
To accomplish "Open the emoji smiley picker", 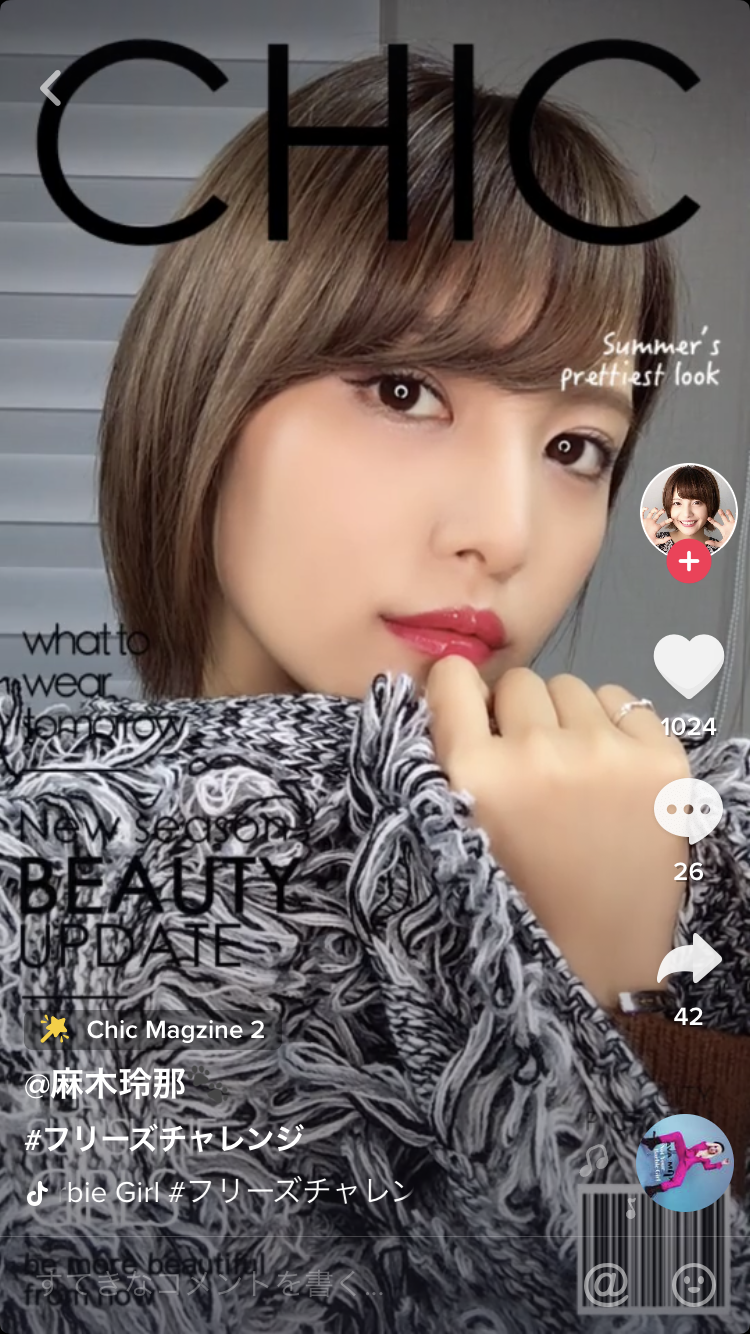I will pyautogui.click(x=694, y=1284).
